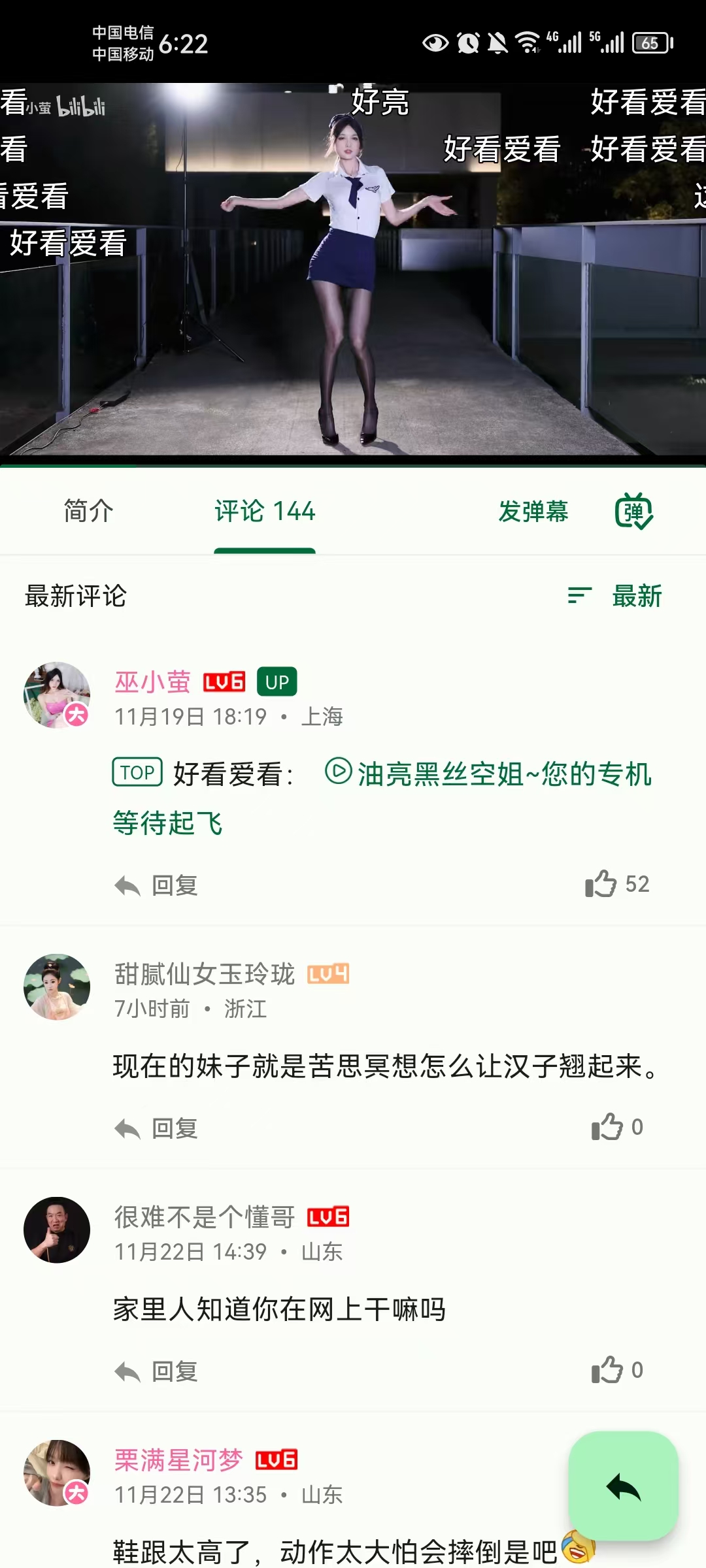This screenshot has width=706, height=1568.
Task: Open 很难不是个懂哥's avatar
Action: 57,1230
